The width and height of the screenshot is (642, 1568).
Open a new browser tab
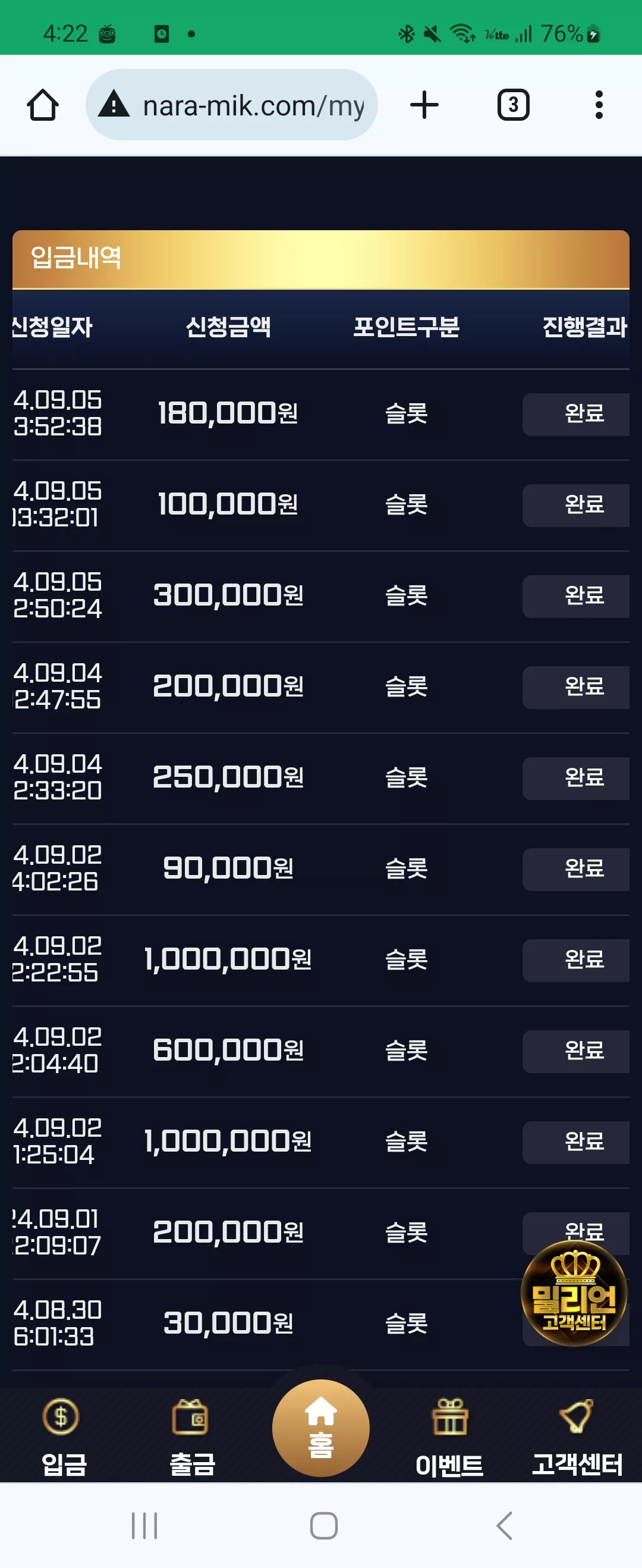click(424, 105)
